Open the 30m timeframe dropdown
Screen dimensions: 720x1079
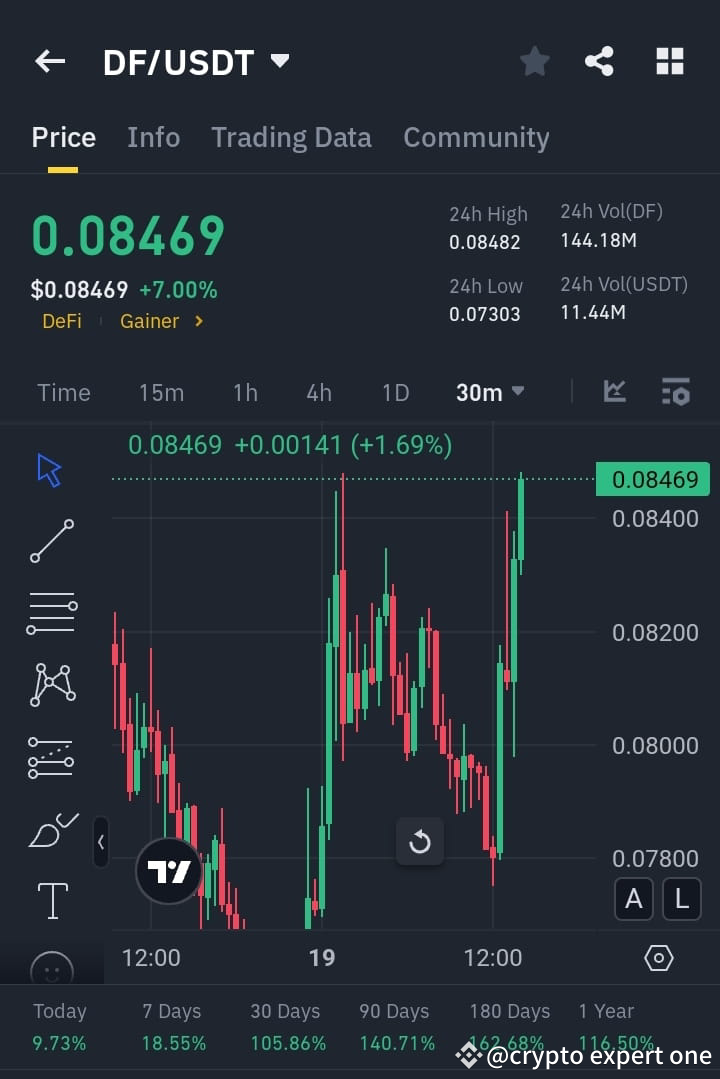[x=489, y=392]
